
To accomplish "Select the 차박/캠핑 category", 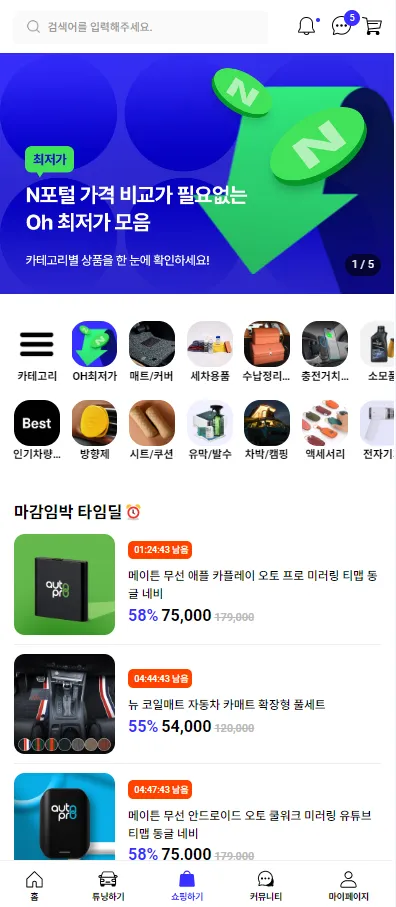I will point(267,430).
